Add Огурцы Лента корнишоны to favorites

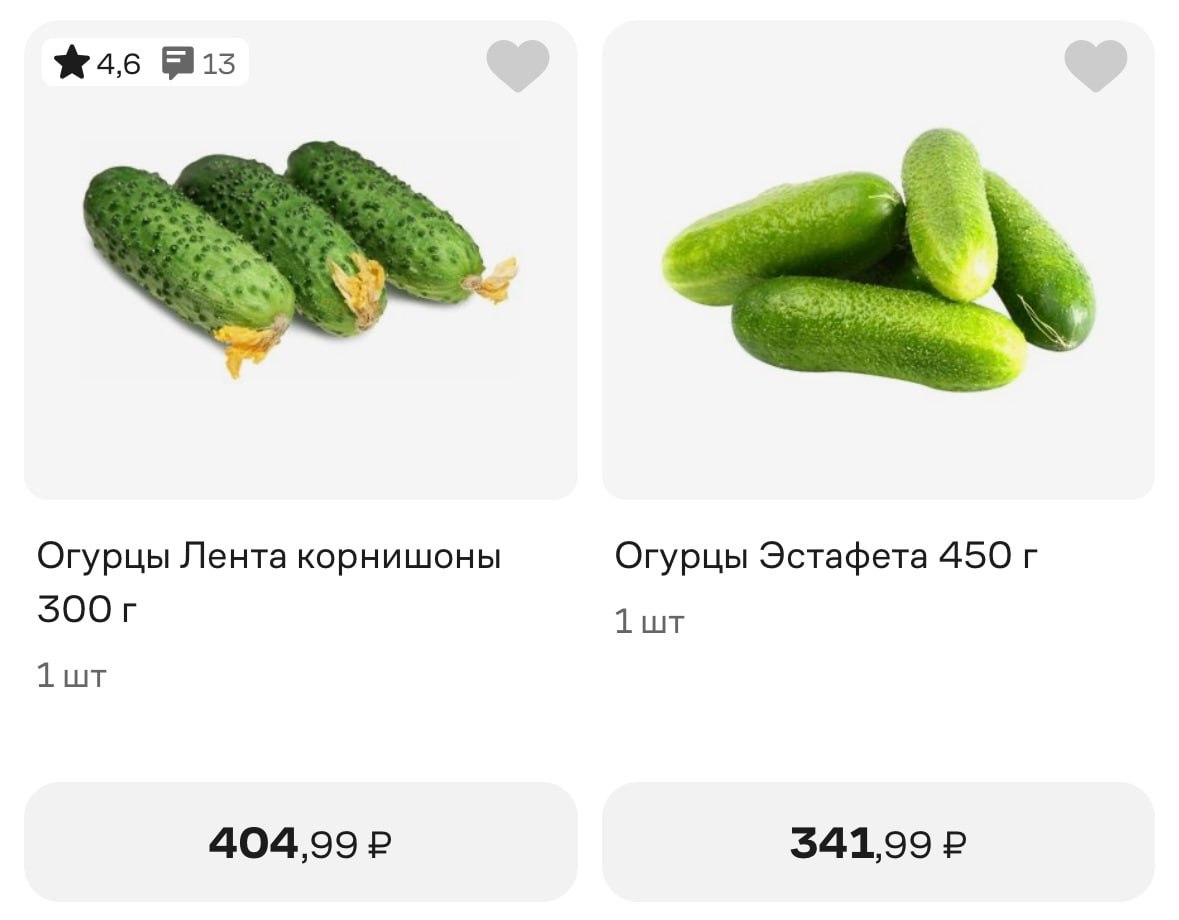[x=517, y=65]
